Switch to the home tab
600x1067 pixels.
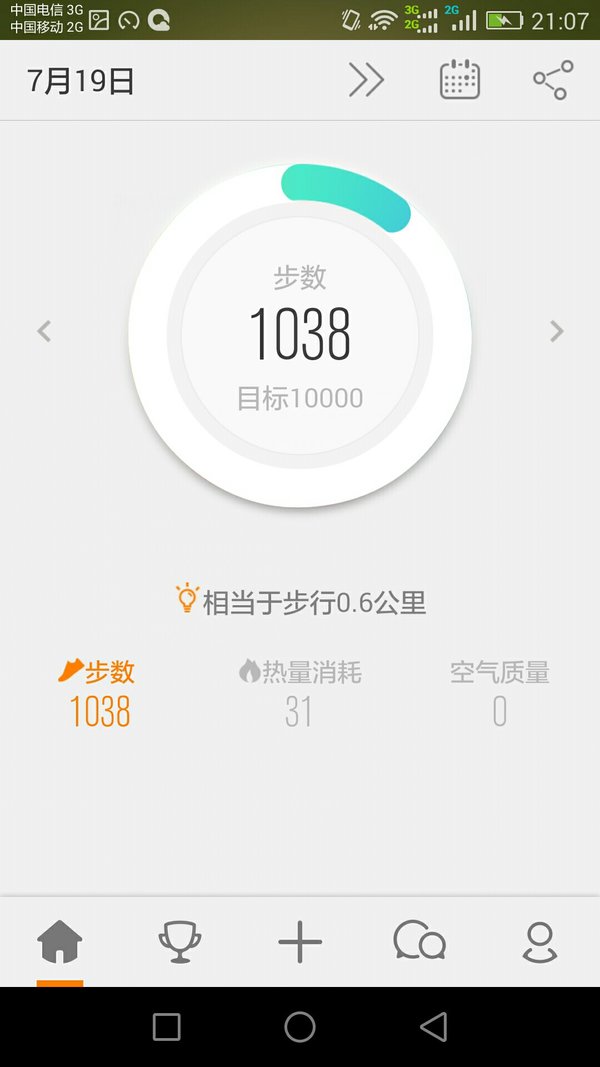(60, 942)
